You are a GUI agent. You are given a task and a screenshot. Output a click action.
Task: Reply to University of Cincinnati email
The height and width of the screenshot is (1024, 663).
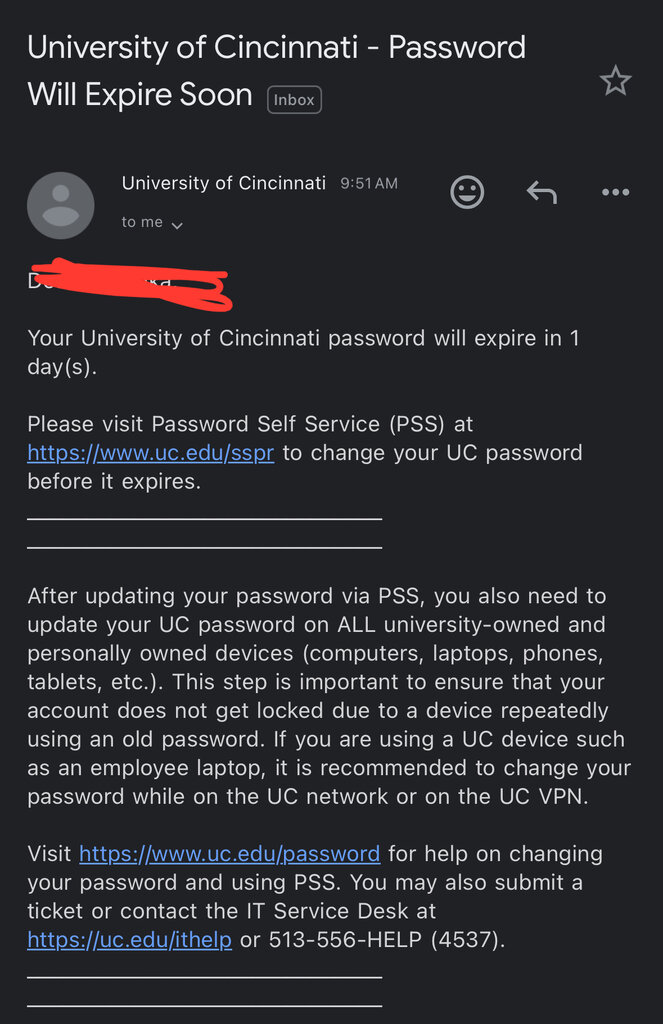[x=541, y=192]
